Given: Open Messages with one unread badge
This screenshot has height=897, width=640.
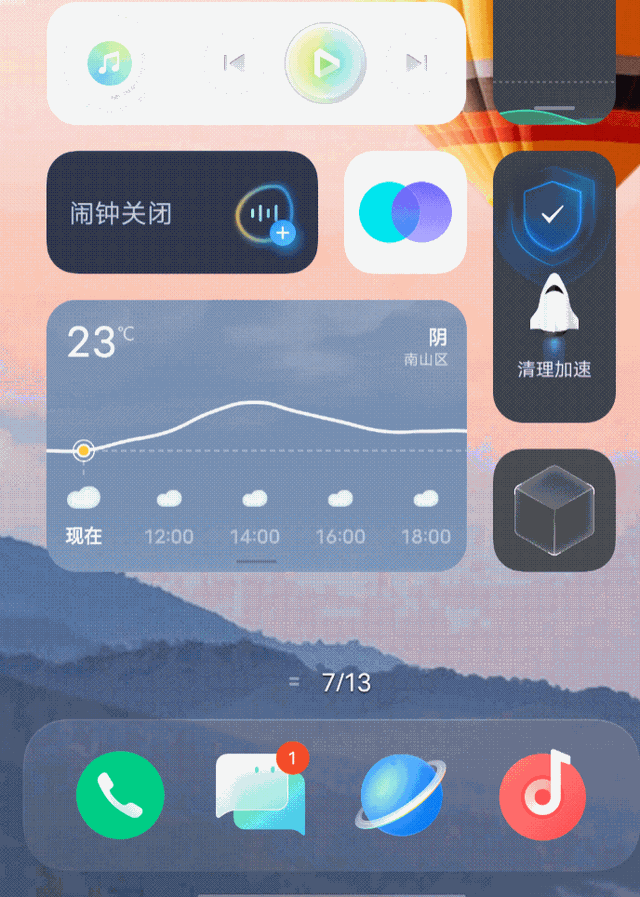Looking at the screenshot, I should (260, 795).
